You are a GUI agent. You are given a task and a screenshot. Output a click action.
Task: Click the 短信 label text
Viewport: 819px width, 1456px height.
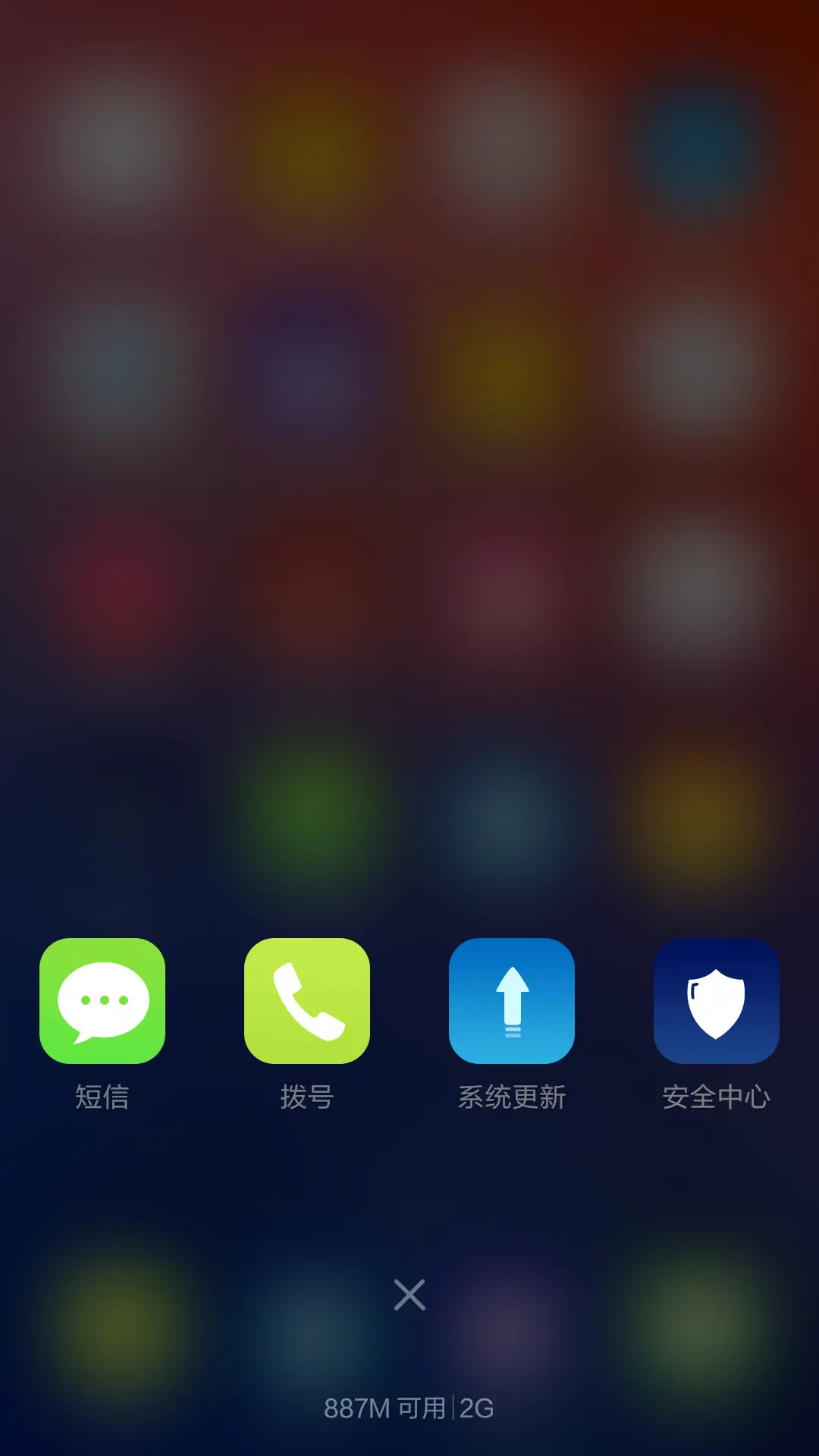102,1094
